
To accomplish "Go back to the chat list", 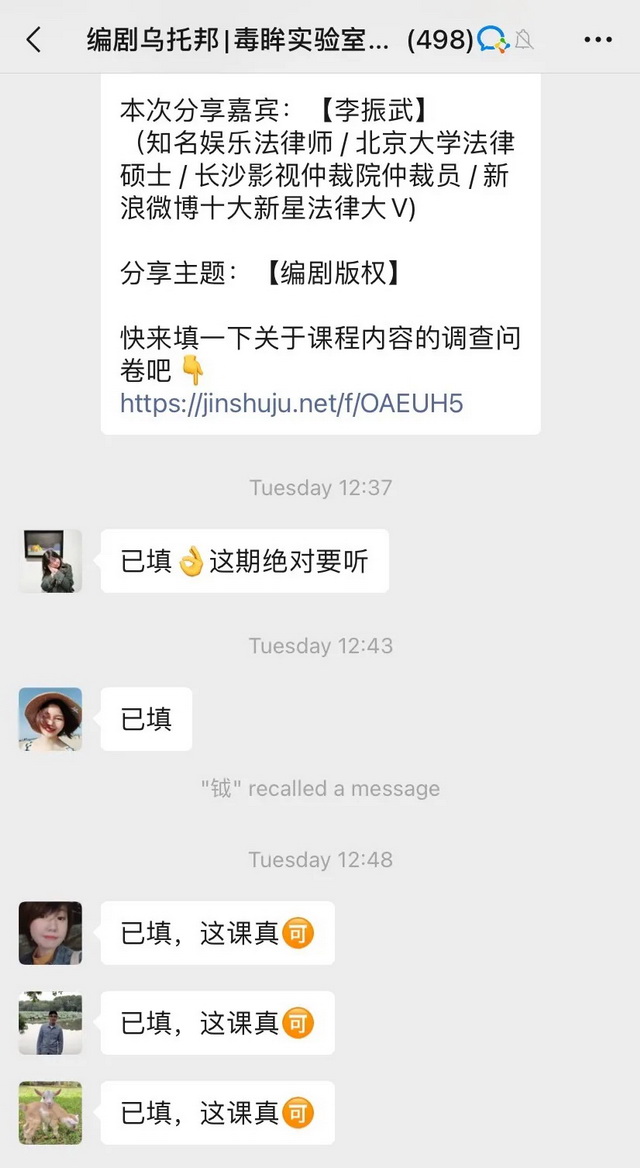I will (34, 40).
